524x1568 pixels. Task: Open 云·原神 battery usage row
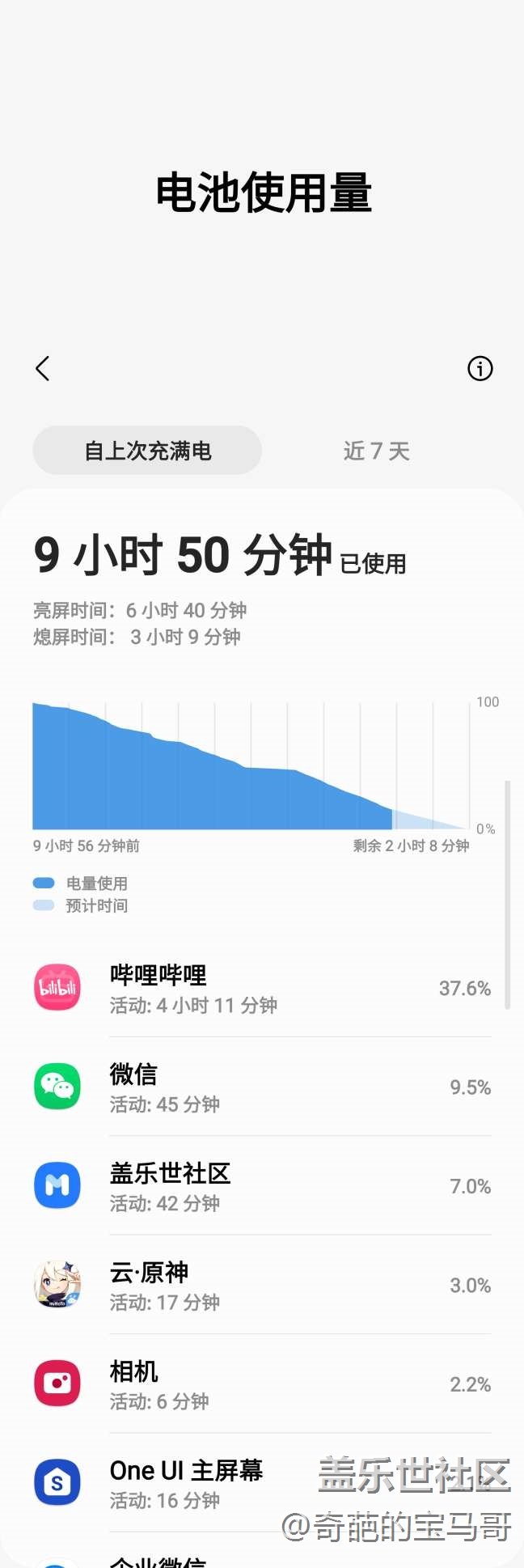(262, 1285)
